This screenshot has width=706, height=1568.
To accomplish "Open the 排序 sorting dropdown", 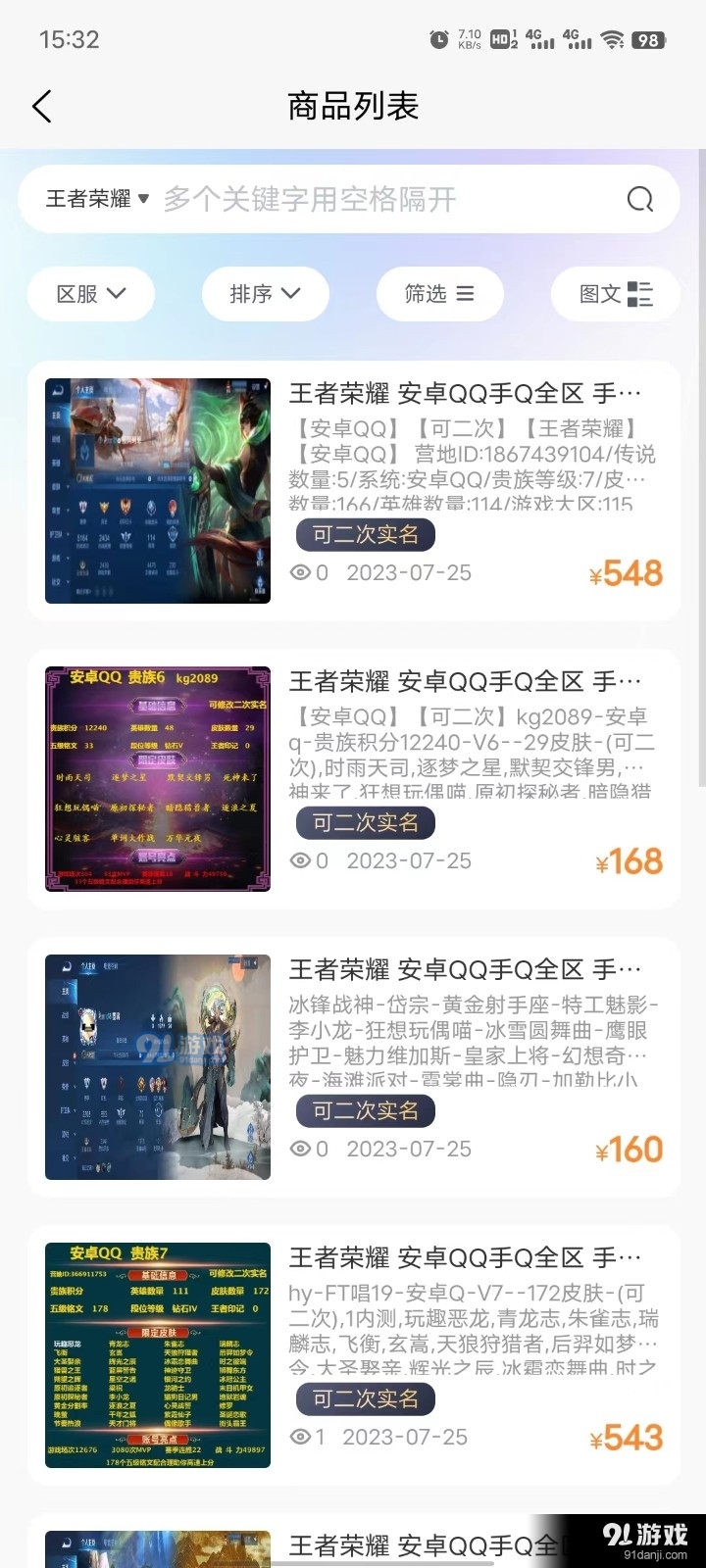I will tap(265, 293).
